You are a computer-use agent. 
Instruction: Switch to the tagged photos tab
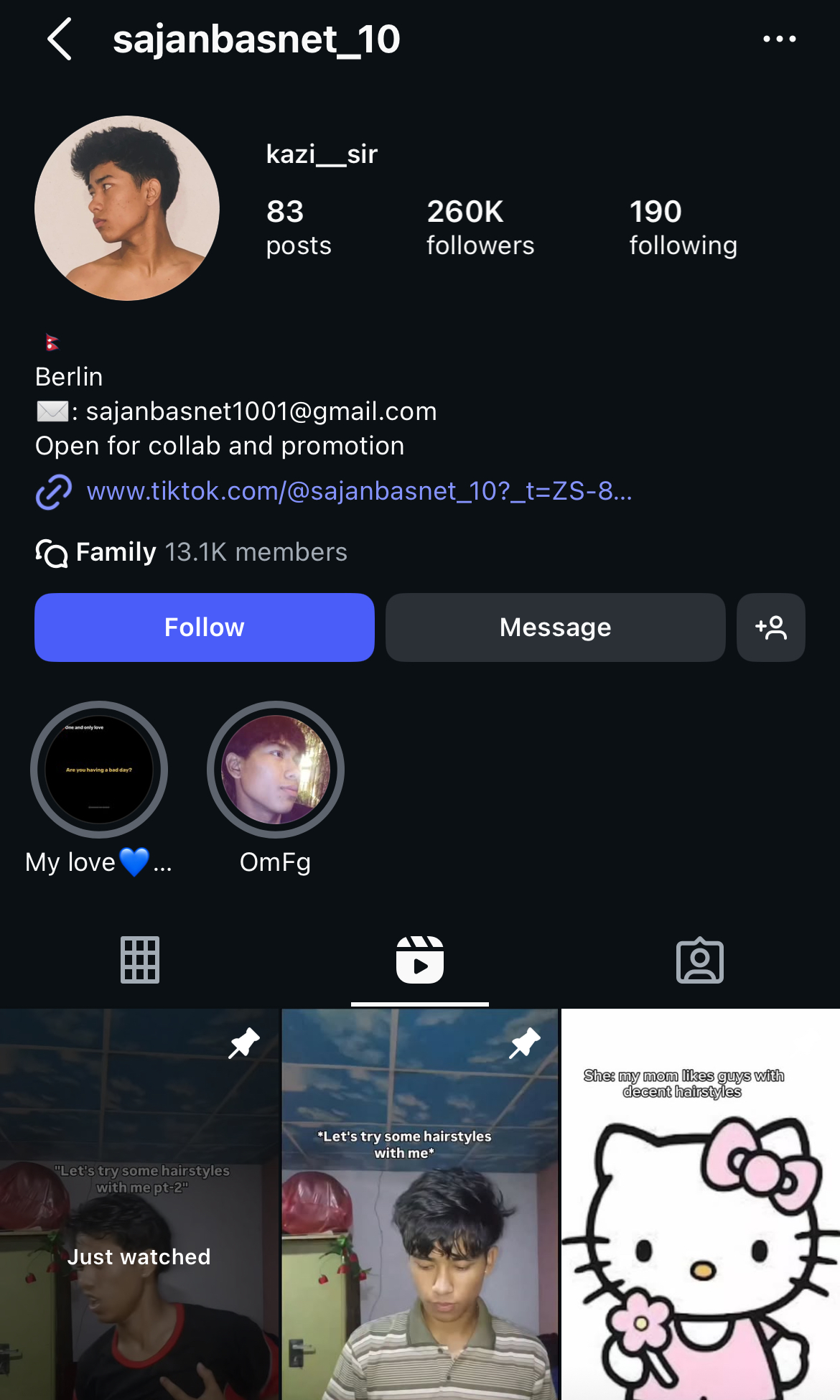700,960
